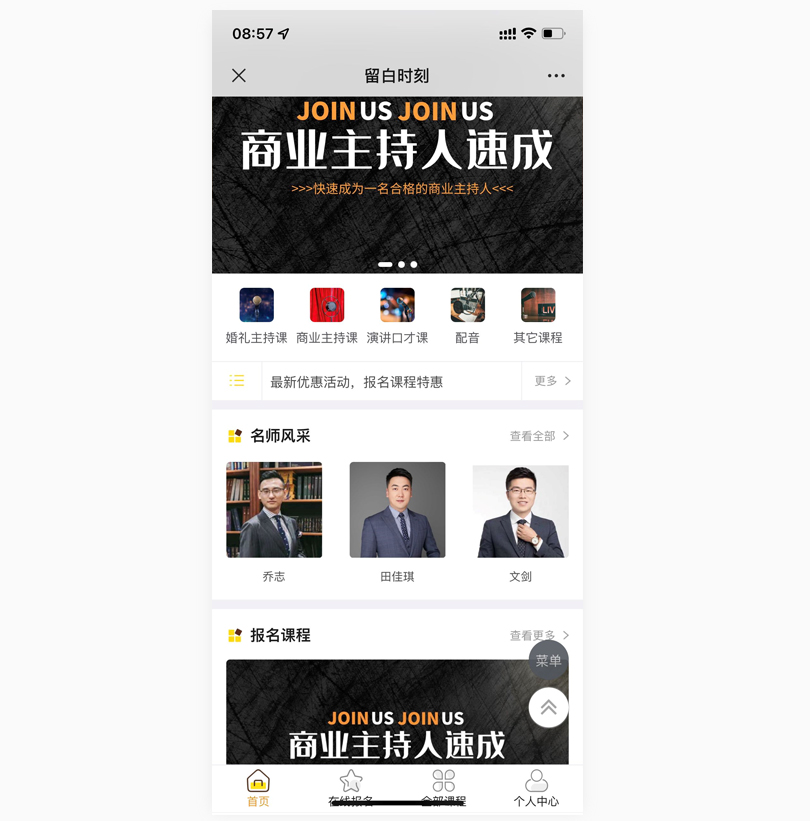Close the 留白时刻 mini program page
The width and height of the screenshot is (810, 821).
[x=239, y=76]
